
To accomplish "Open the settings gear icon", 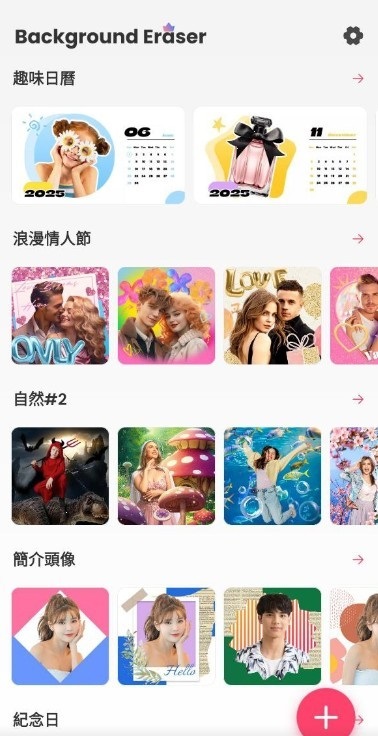I will tap(353, 36).
